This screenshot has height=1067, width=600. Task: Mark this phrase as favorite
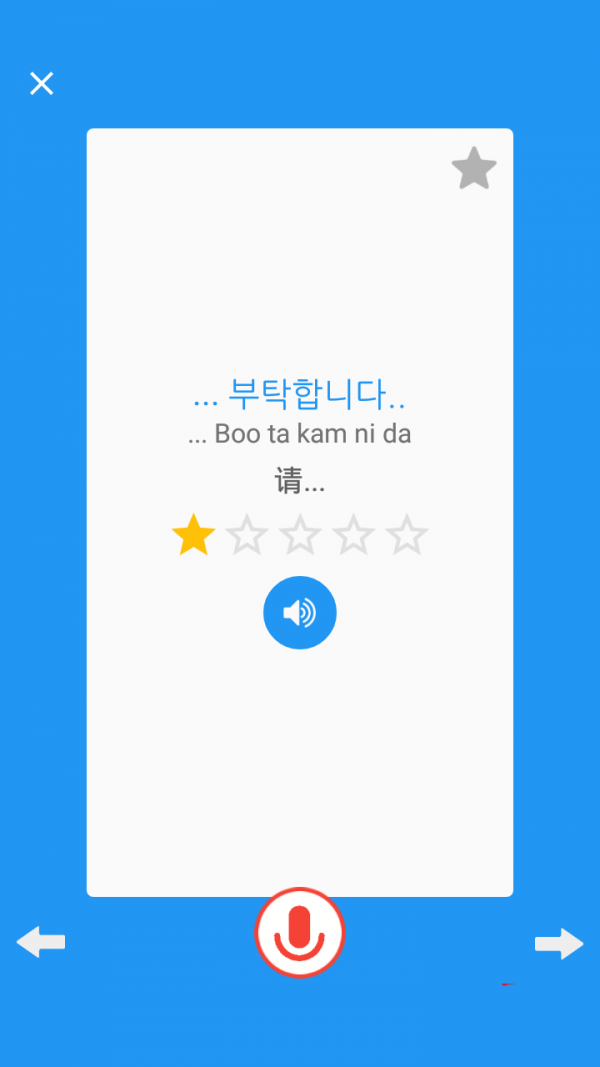(473, 169)
